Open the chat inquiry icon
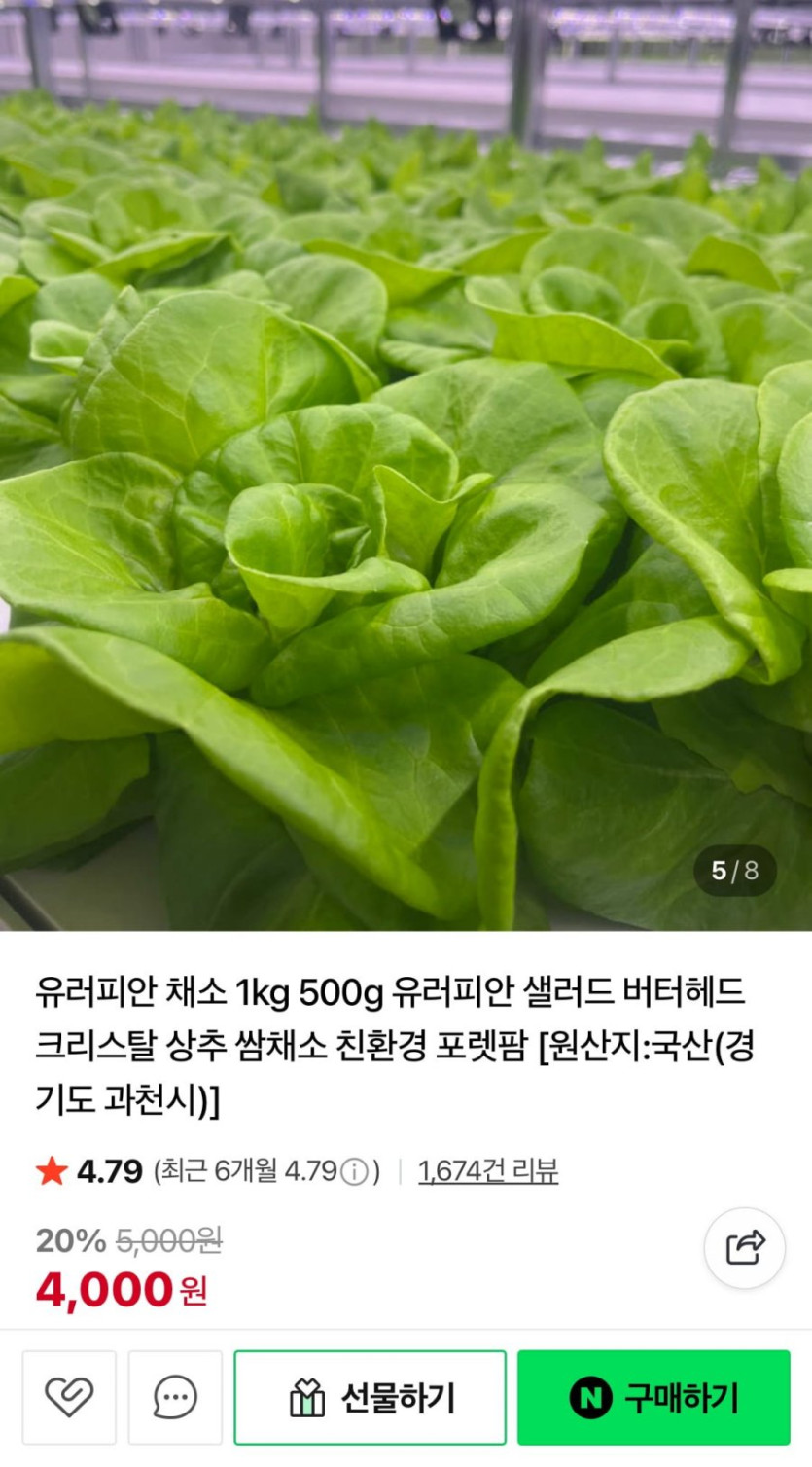812x1467 pixels. (x=175, y=1397)
